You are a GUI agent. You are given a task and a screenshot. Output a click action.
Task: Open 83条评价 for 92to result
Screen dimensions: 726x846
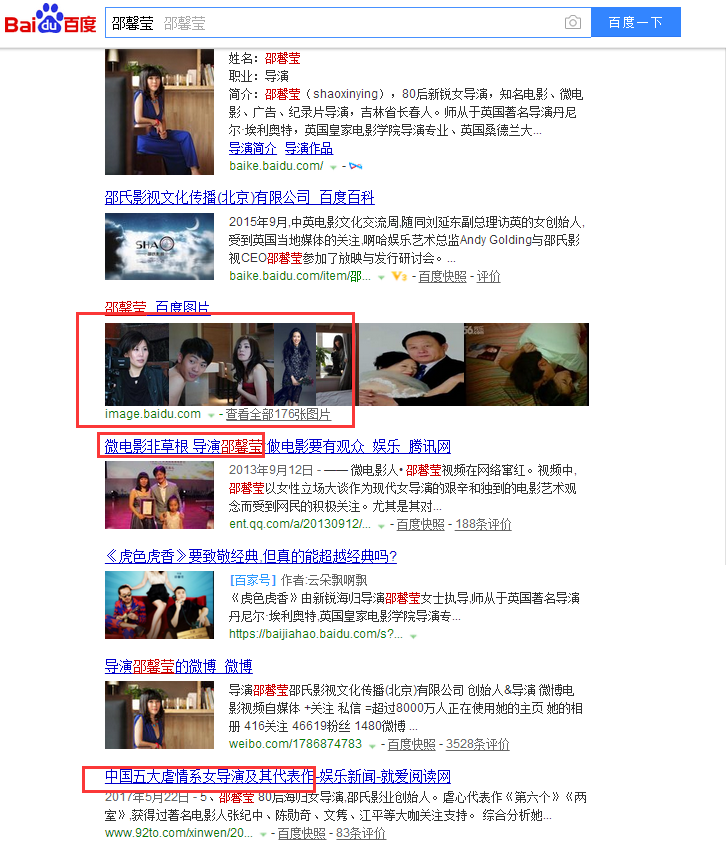(x=360, y=833)
